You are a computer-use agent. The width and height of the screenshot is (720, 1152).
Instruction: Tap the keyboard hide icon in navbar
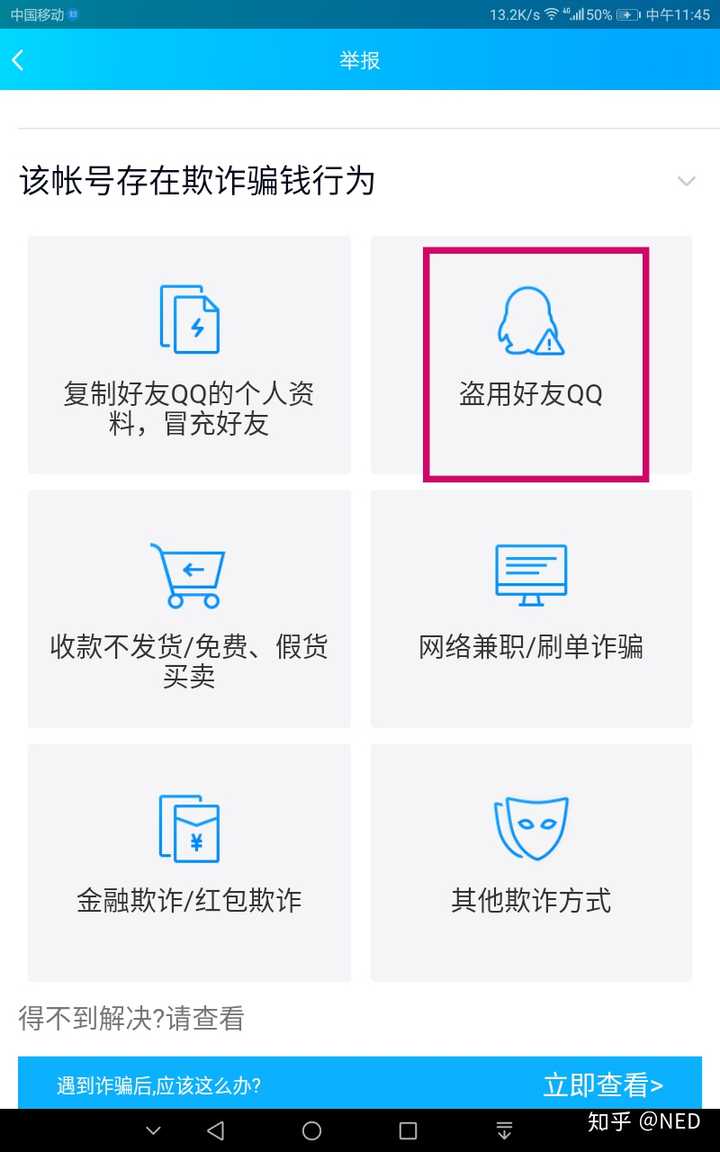click(x=503, y=1129)
